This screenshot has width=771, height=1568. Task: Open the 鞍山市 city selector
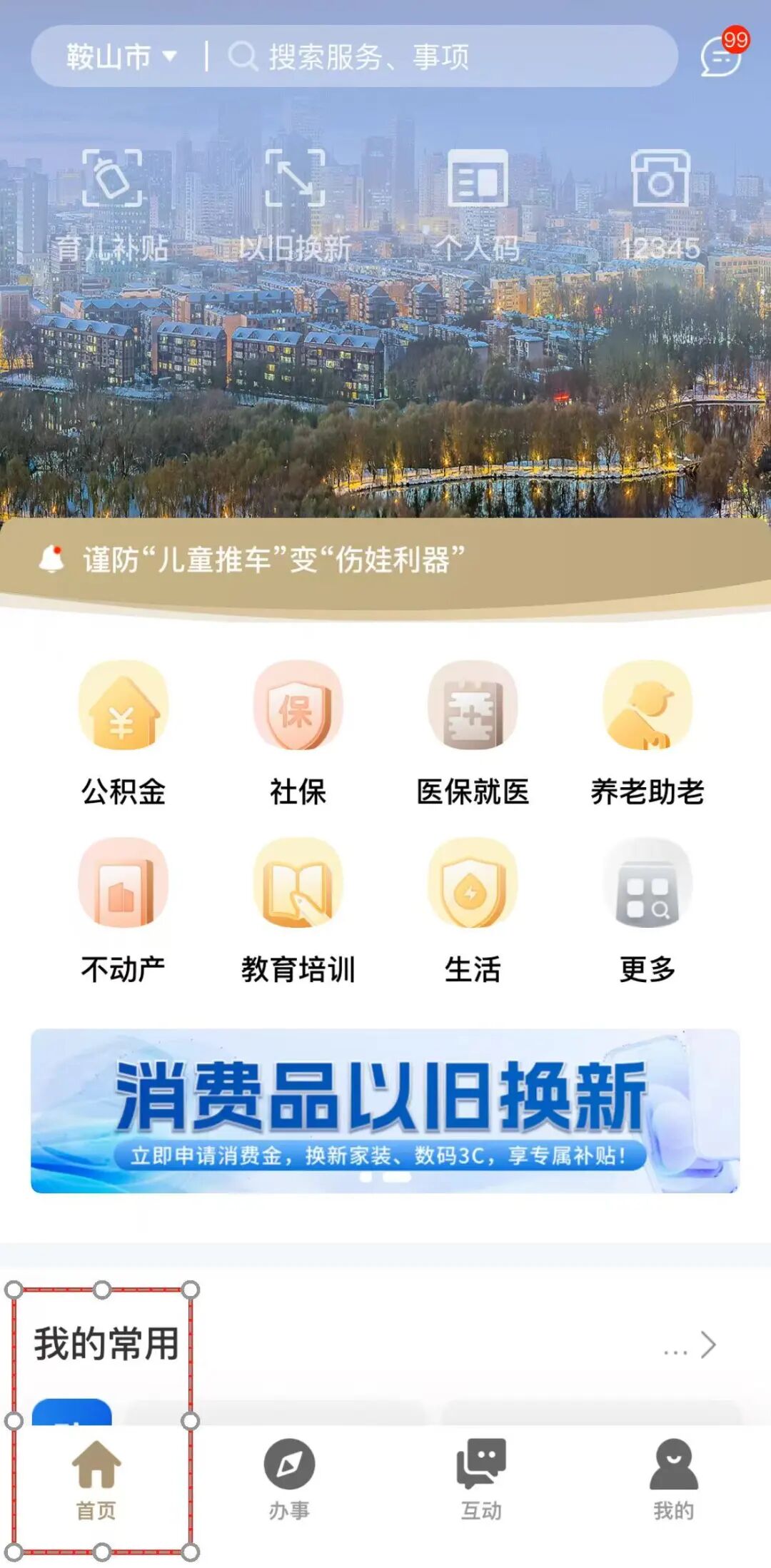[120, 56]
